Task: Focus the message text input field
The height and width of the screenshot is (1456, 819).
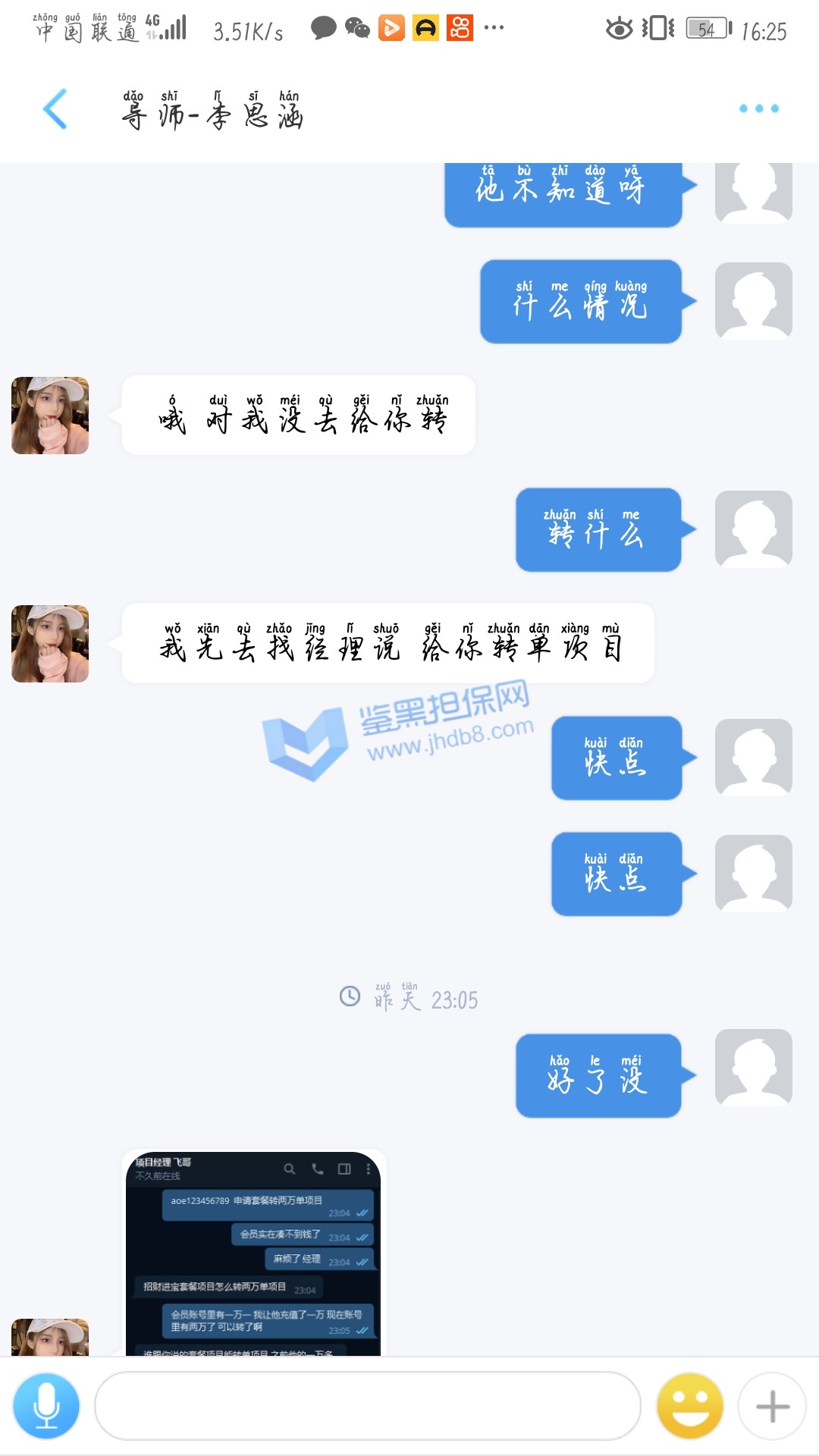Action: click(367, 1406)
